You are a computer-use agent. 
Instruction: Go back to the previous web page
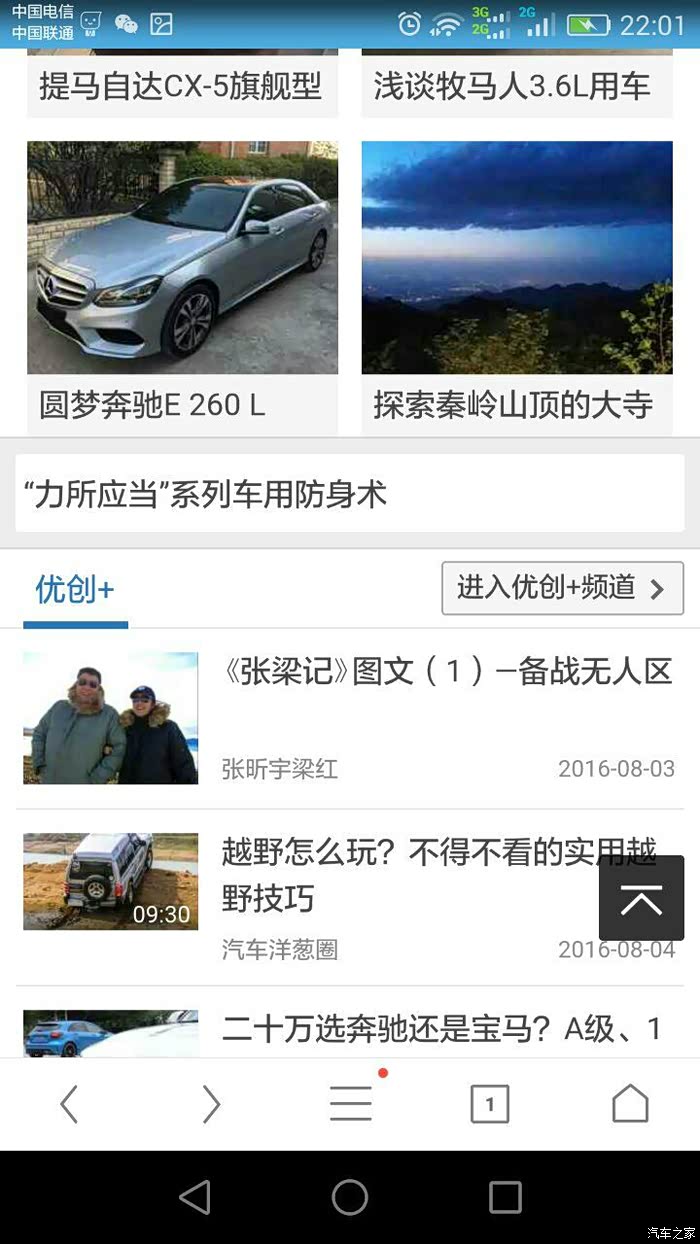(69, 1104)
